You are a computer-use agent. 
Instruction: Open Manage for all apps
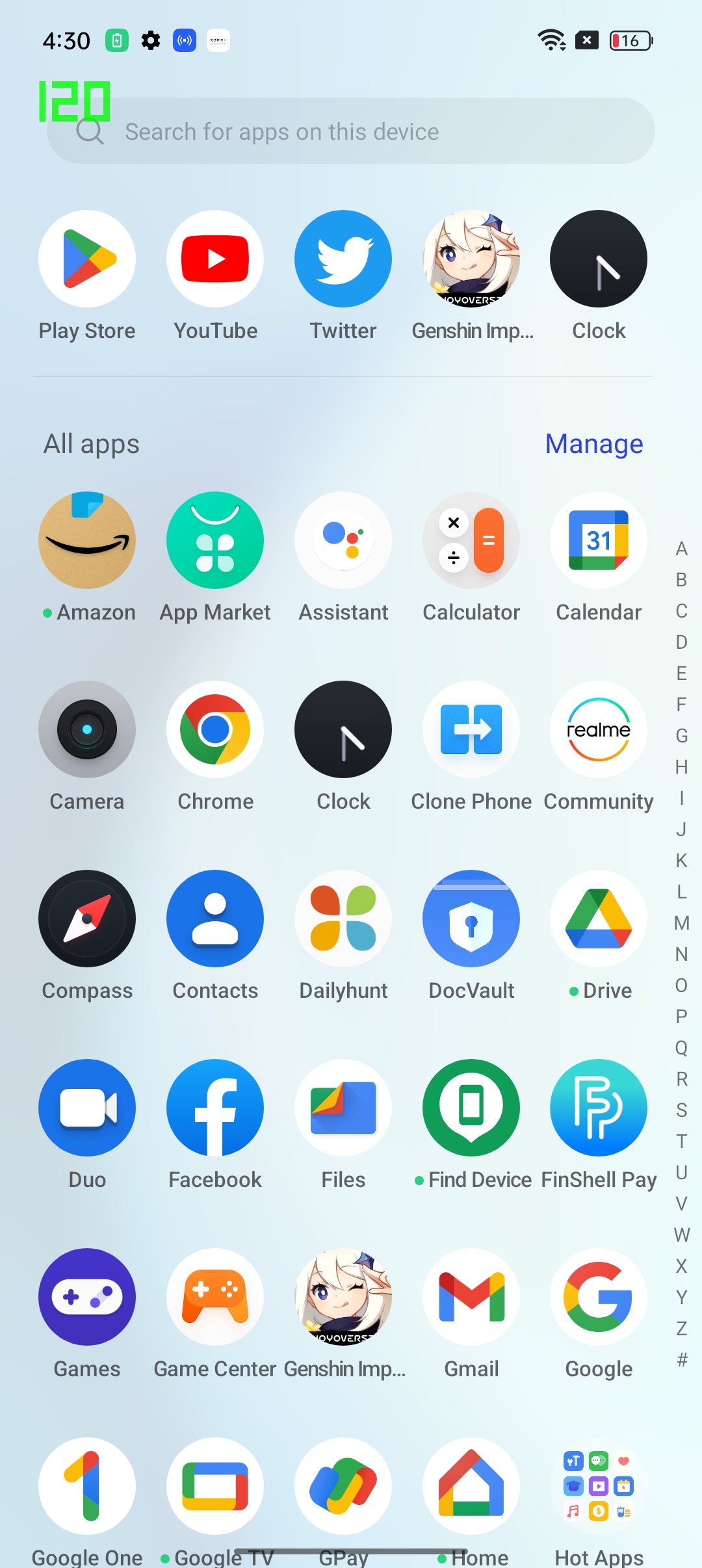coord(593,444)
